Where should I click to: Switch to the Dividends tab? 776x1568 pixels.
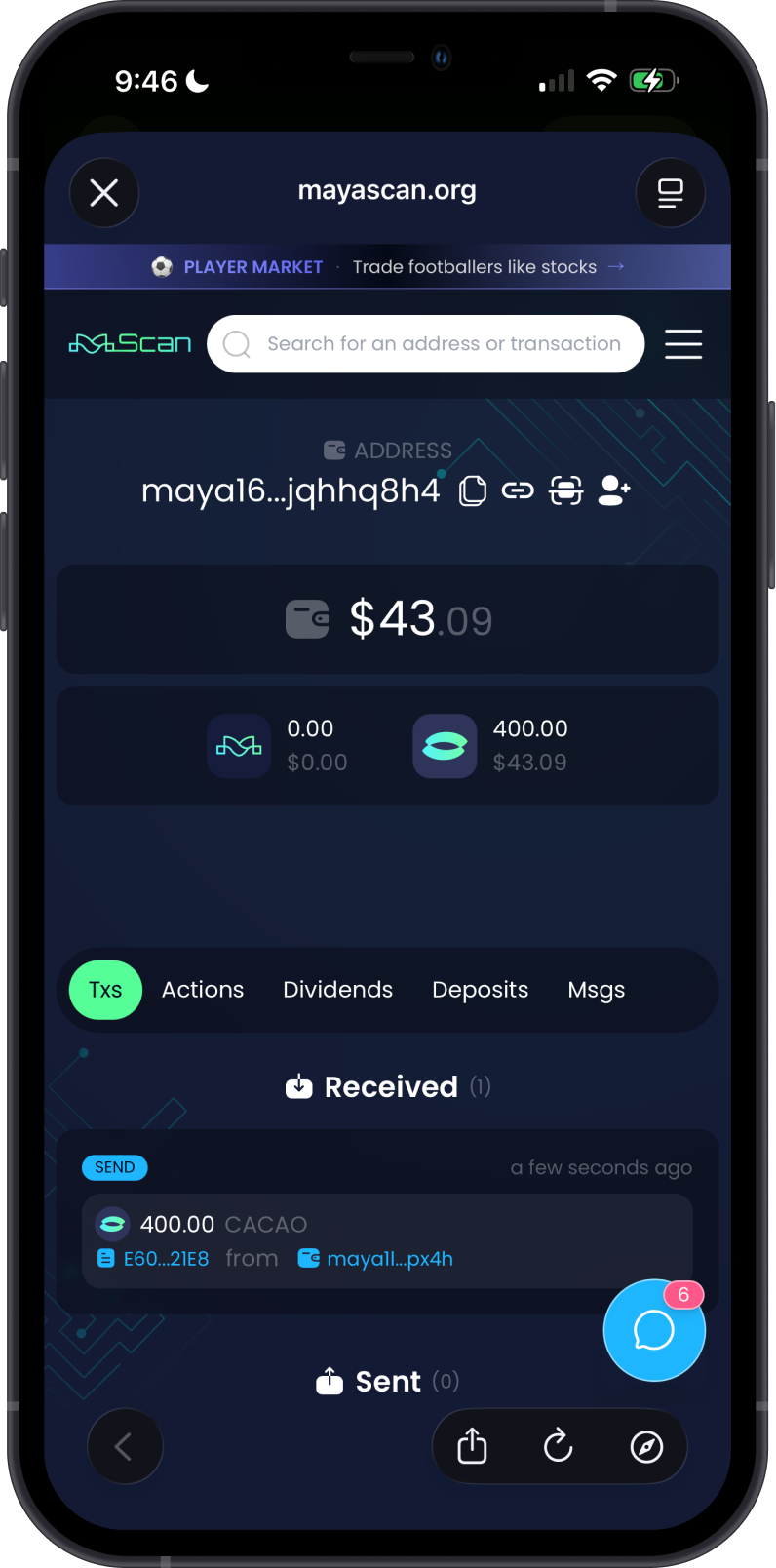coord(338,990)
